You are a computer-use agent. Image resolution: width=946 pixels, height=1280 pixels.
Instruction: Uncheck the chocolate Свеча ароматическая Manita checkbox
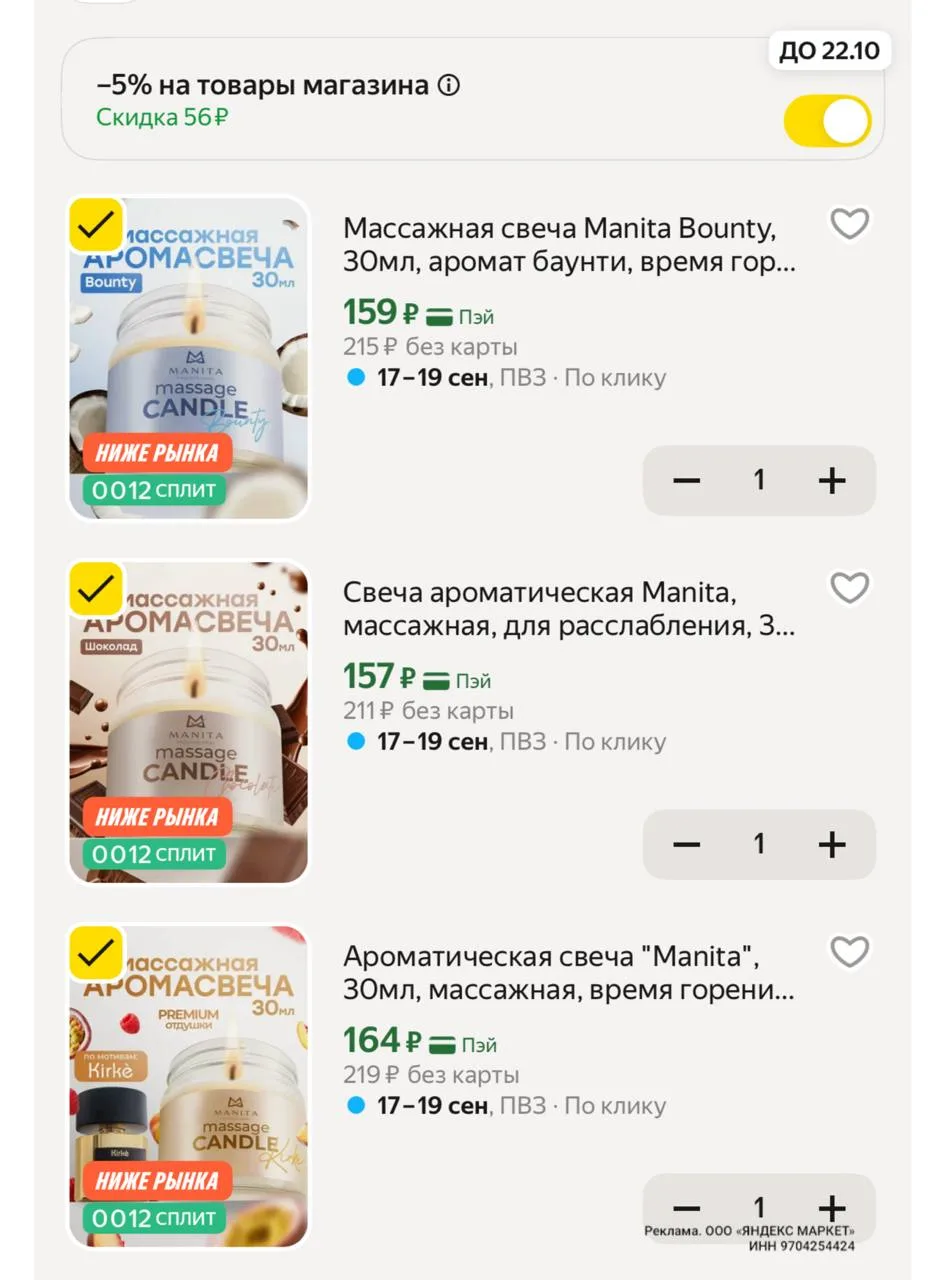[x=96, y=589]
